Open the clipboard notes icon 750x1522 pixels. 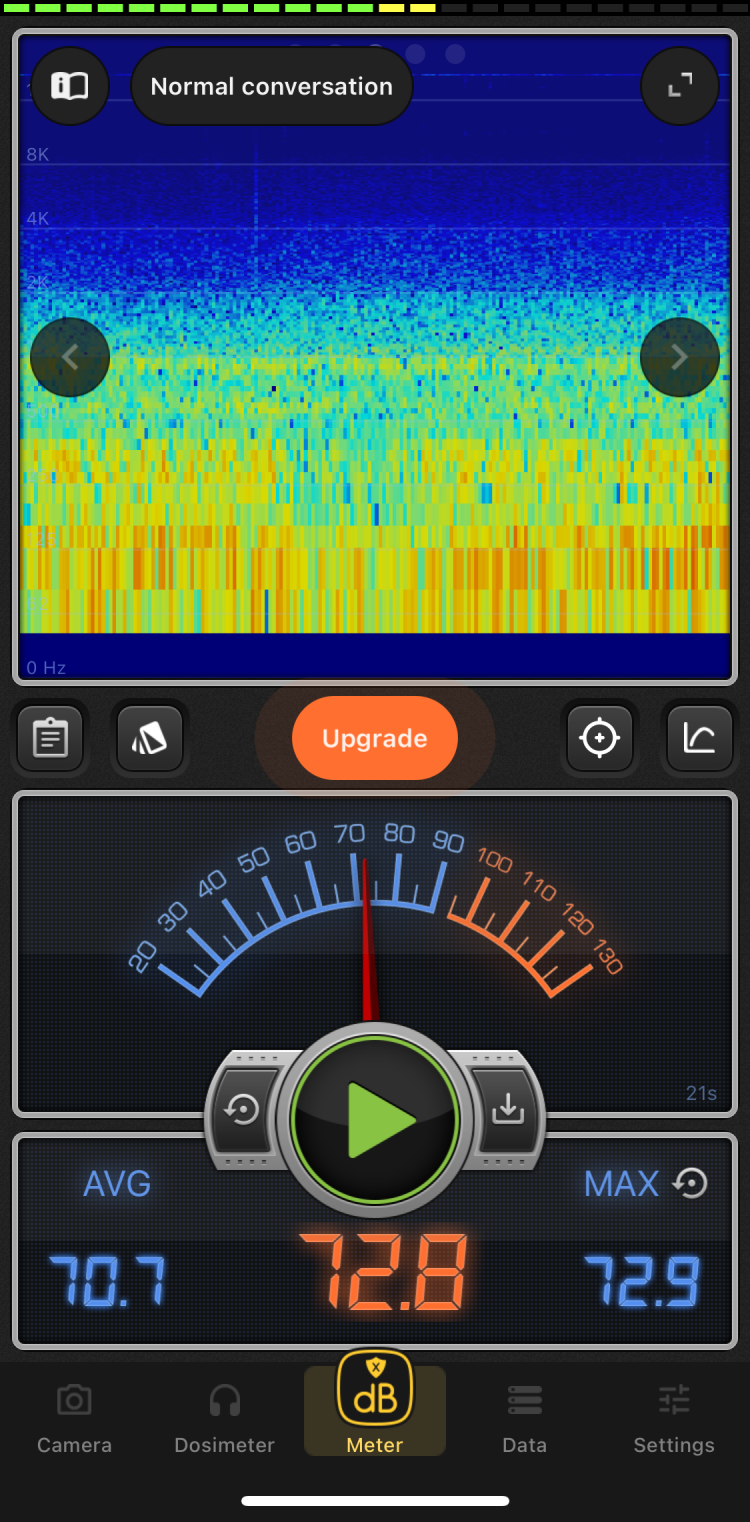tap(50, 739)
